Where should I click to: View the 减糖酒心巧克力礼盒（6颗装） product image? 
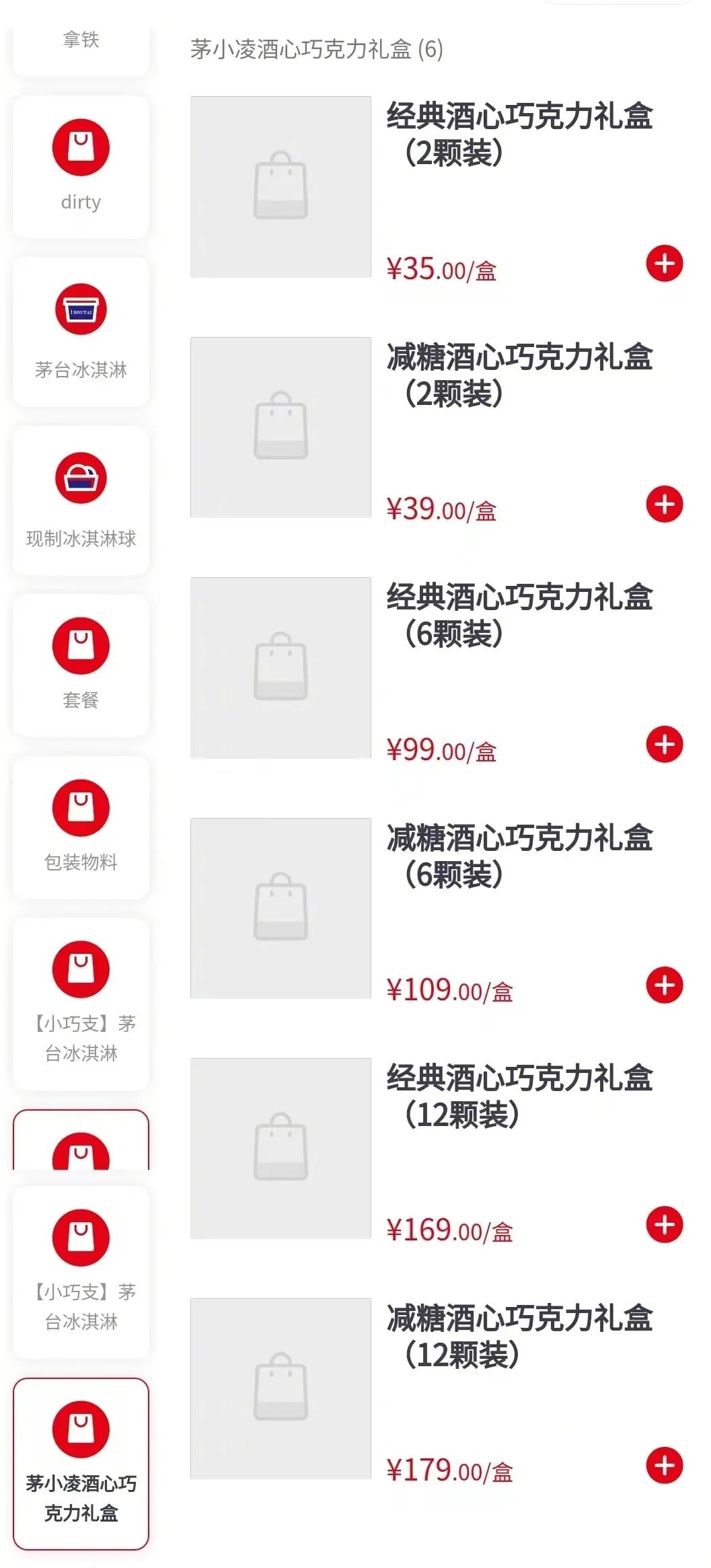click(x=280, y=908)
